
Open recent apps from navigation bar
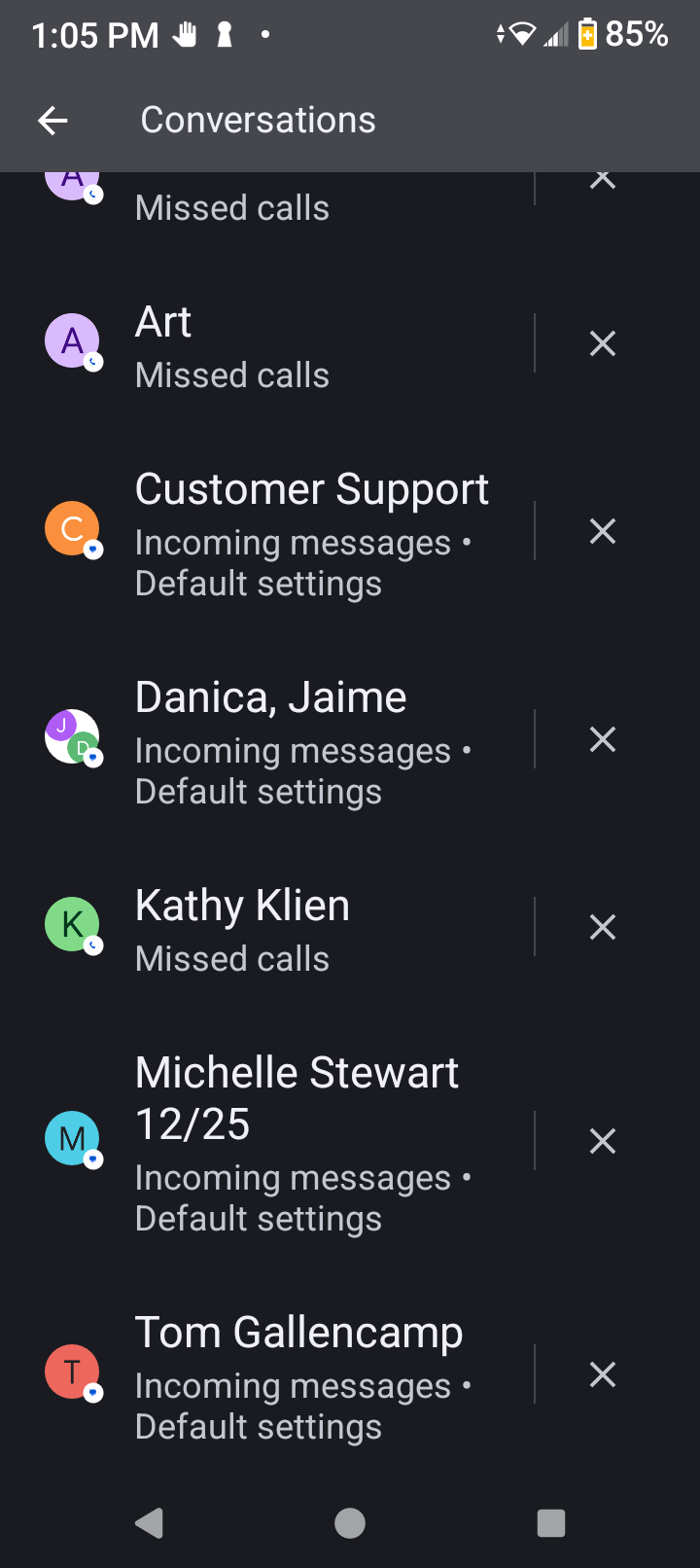[x=551, y=1523]
